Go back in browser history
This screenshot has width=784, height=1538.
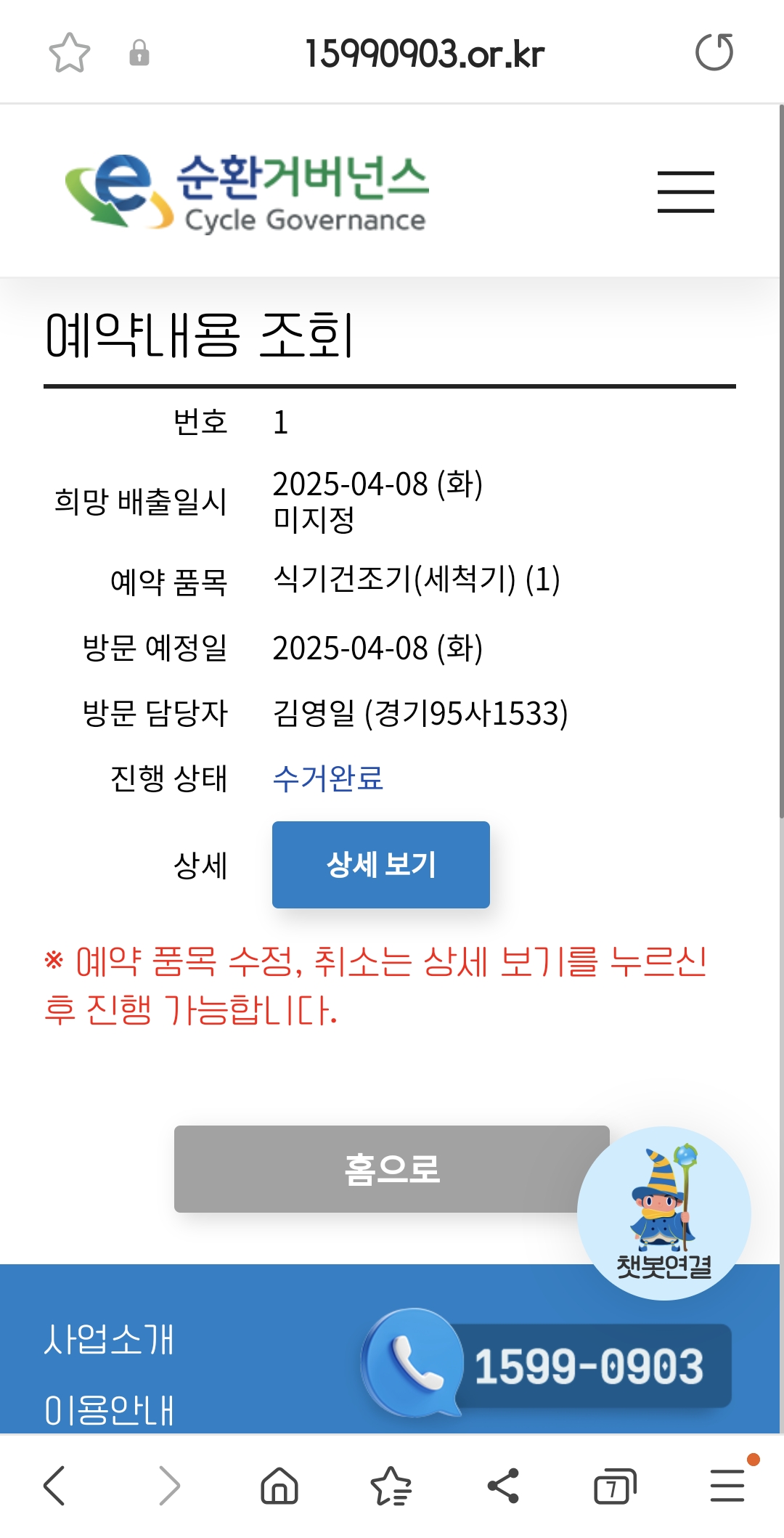click(55, 1486)
